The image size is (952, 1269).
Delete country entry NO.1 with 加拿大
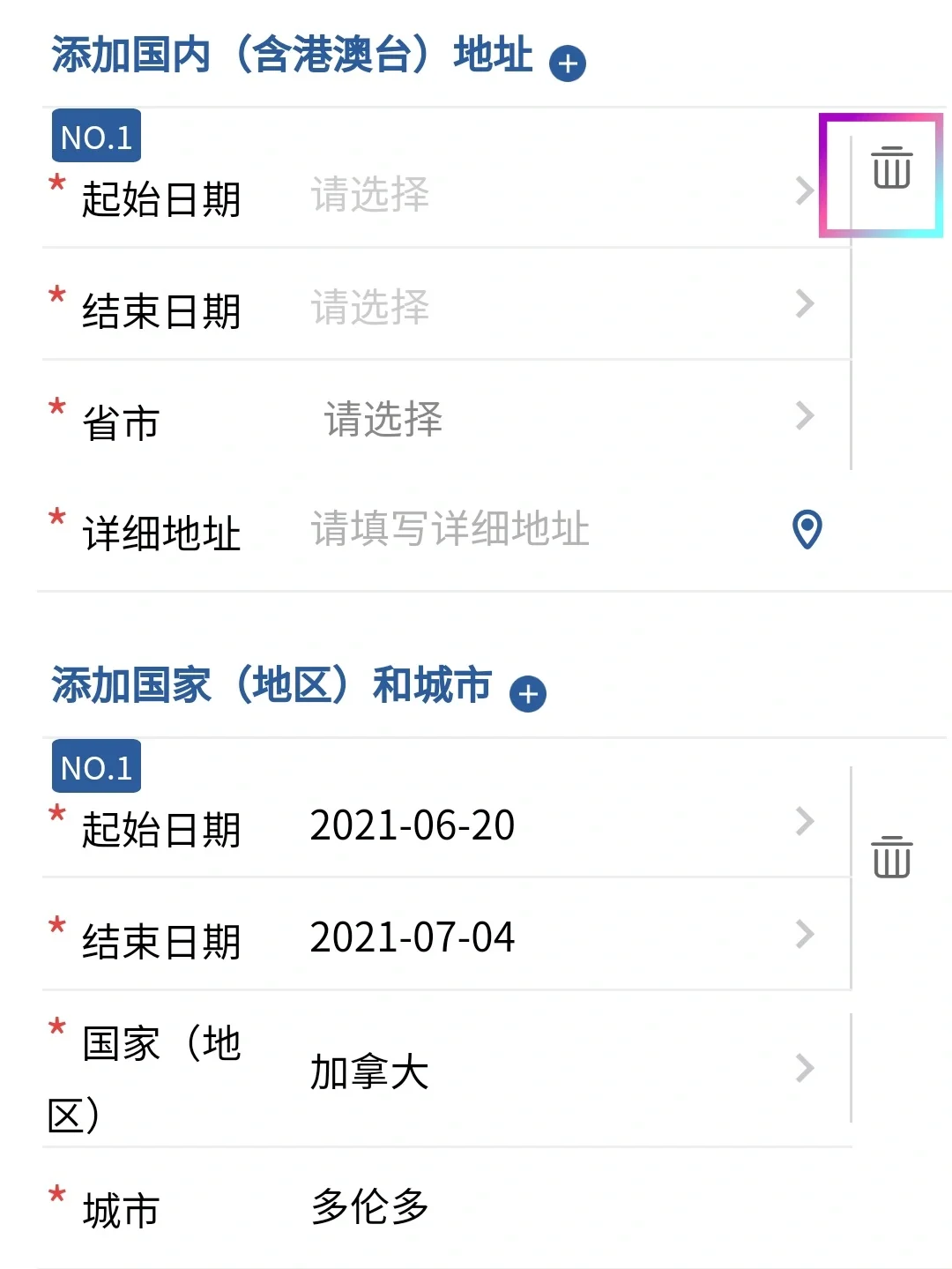click(x=891, y=857)
